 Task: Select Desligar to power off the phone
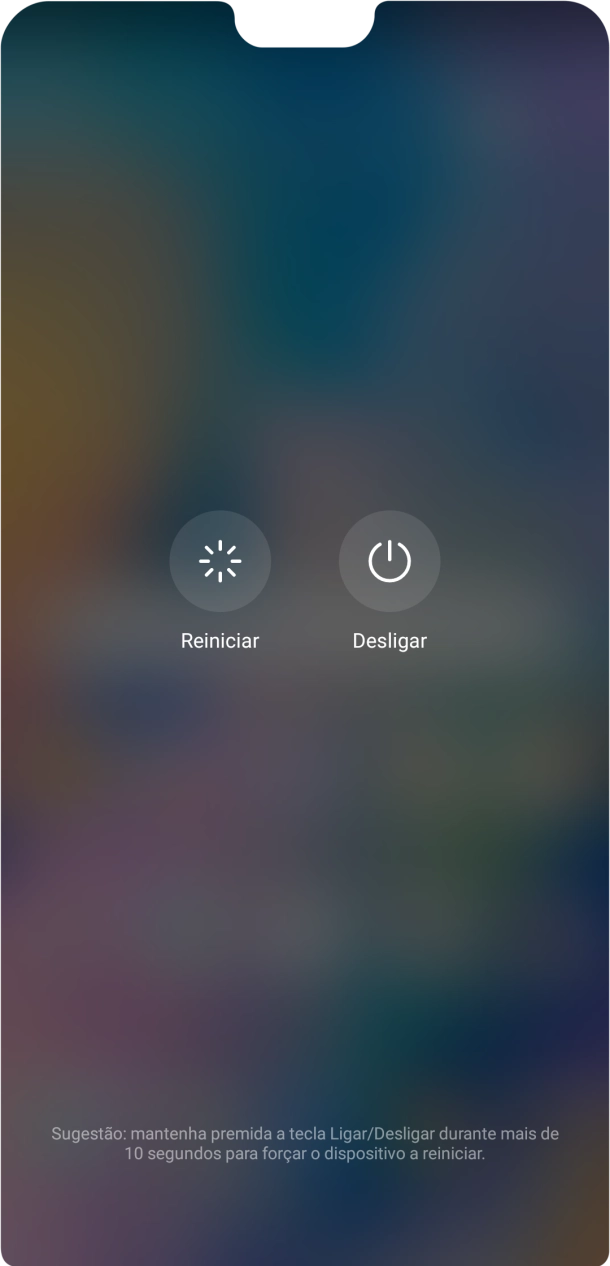pyautogui.click(x=389, y=561)
